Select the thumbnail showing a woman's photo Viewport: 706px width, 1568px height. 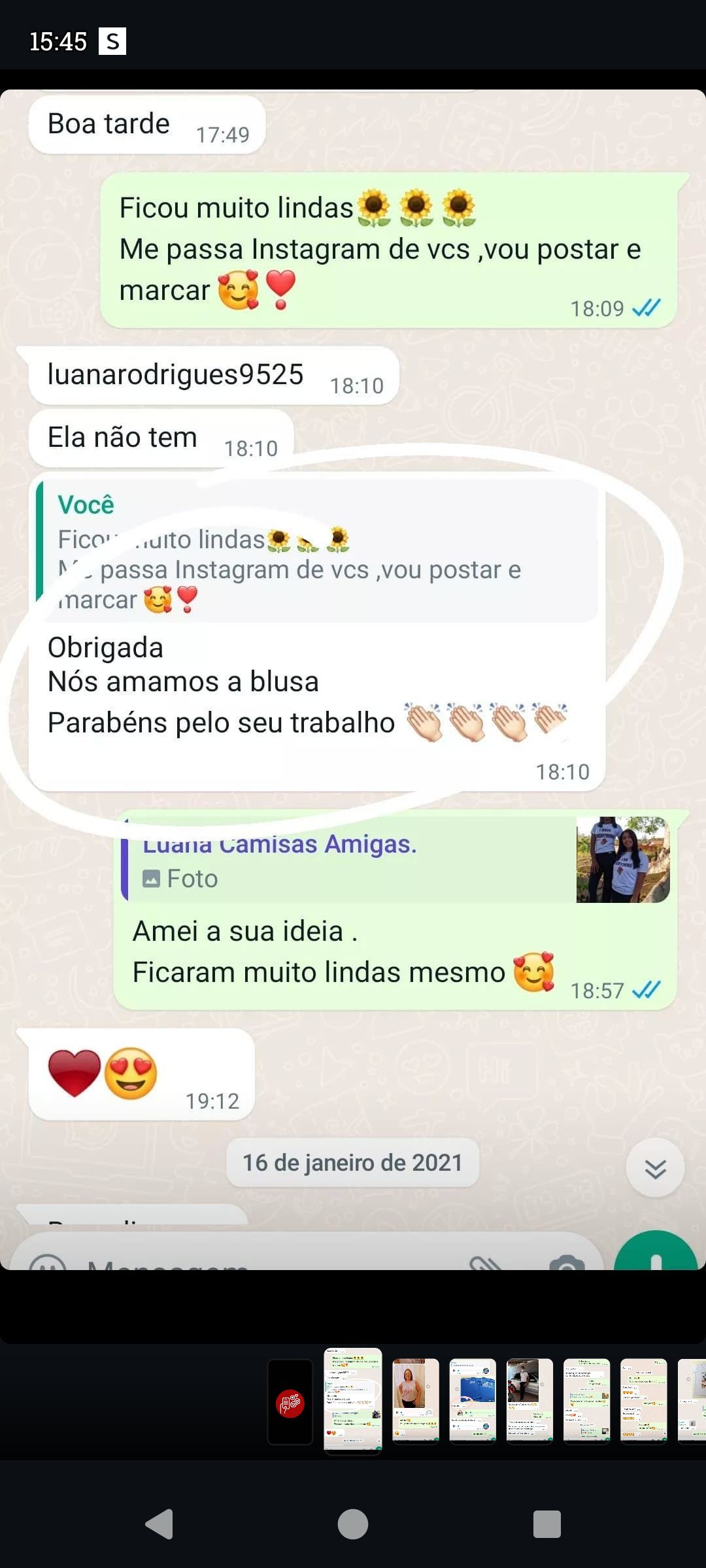[x=415, y=1400]
